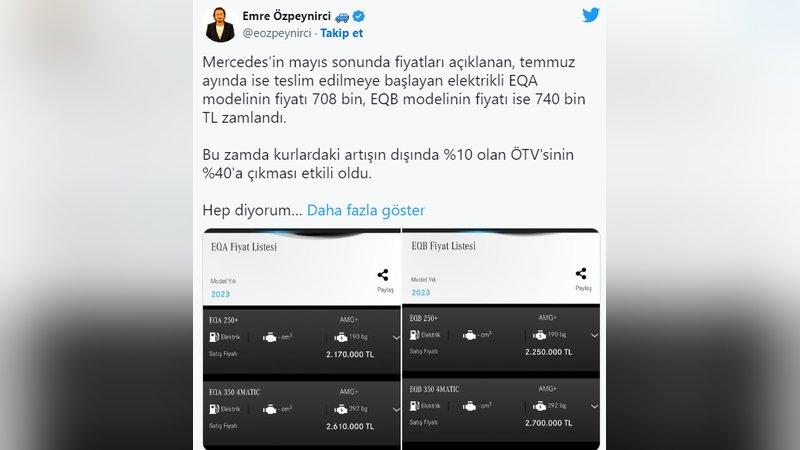Screen dimensions: 800x450
Task: Follow Emre Özpeynirci via Takip et
Action: pyautogui.click(x=342, y=33)
